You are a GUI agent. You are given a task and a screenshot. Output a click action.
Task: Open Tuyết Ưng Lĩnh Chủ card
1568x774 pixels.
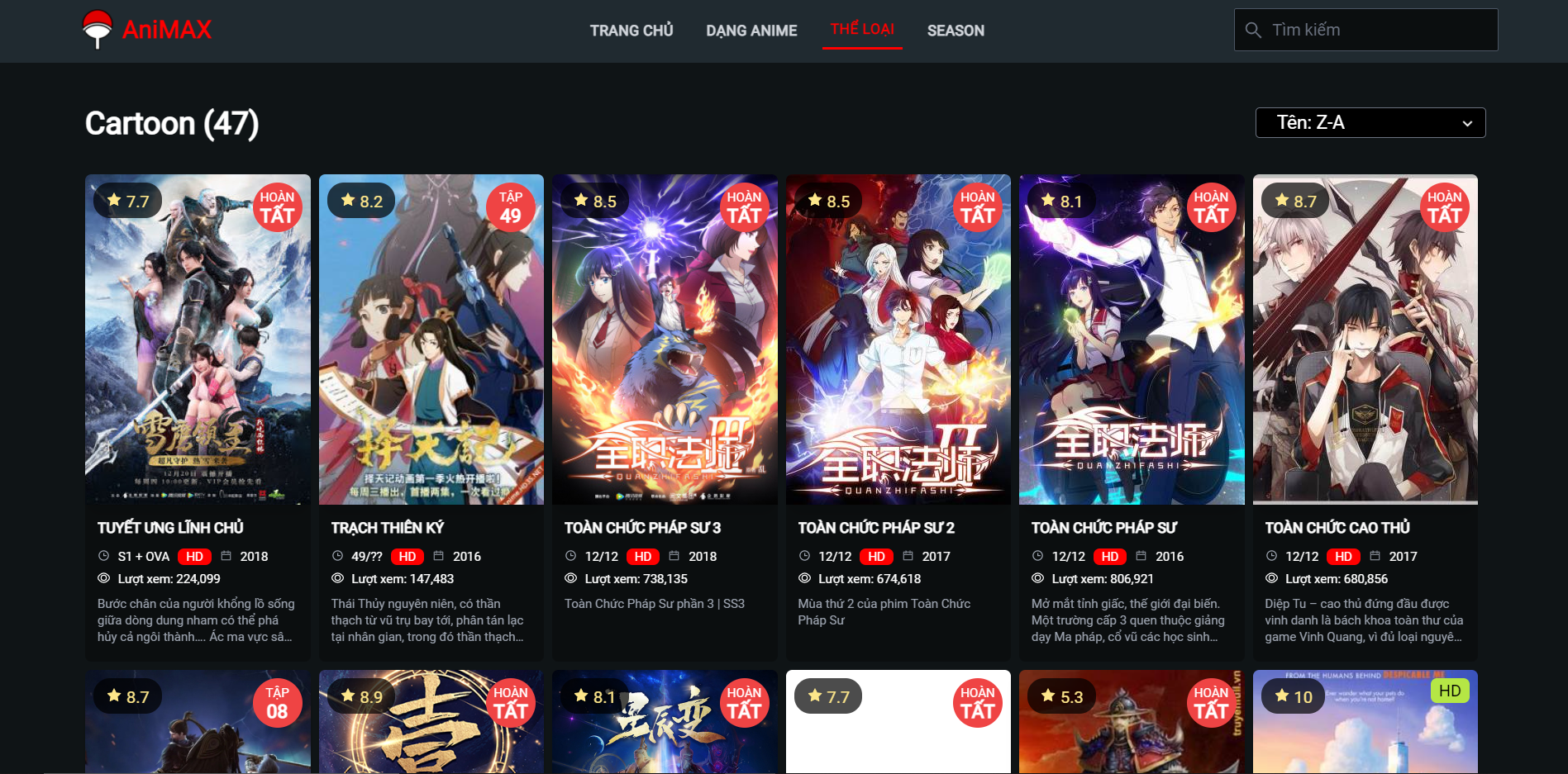click(x=198, y=340)
